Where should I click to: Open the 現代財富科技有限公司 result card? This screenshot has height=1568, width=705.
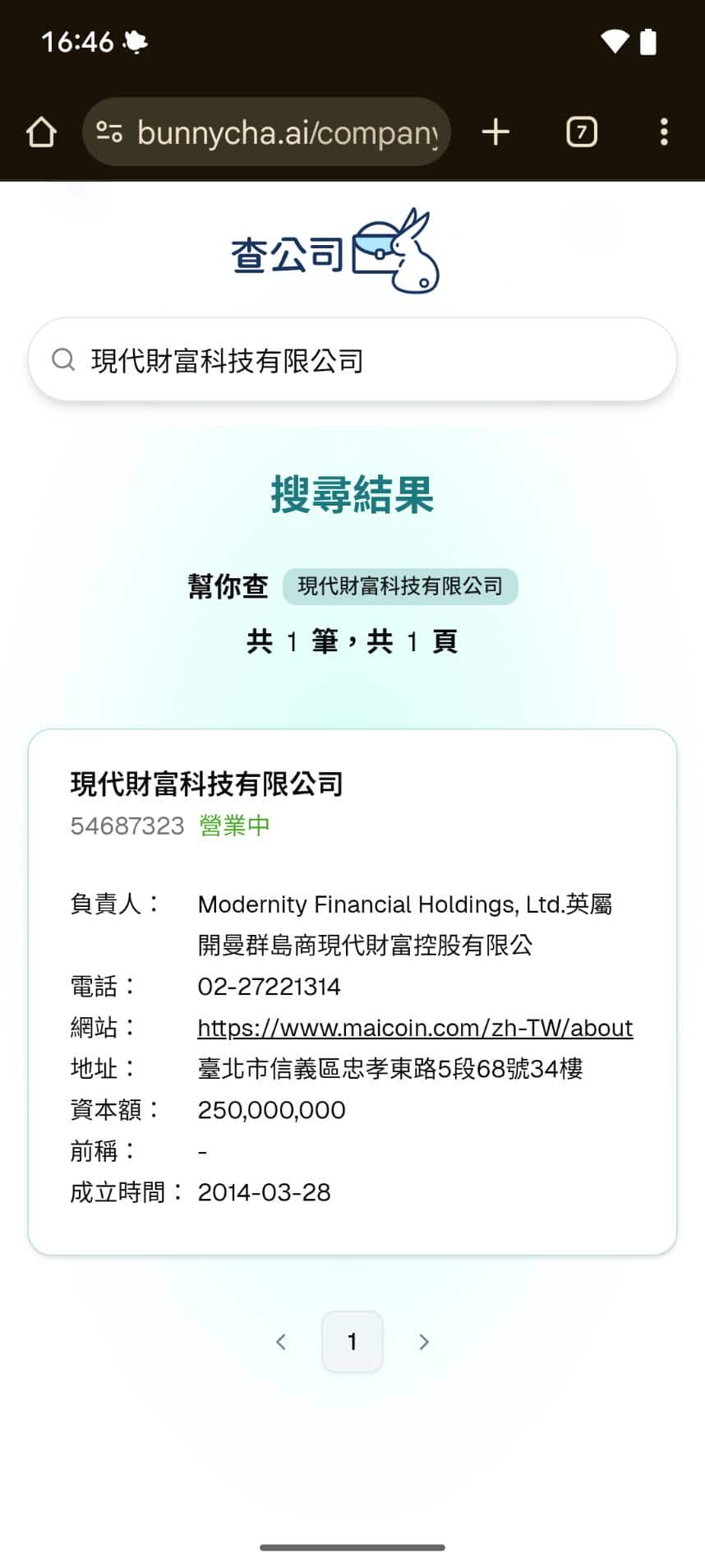click(207, 784)
